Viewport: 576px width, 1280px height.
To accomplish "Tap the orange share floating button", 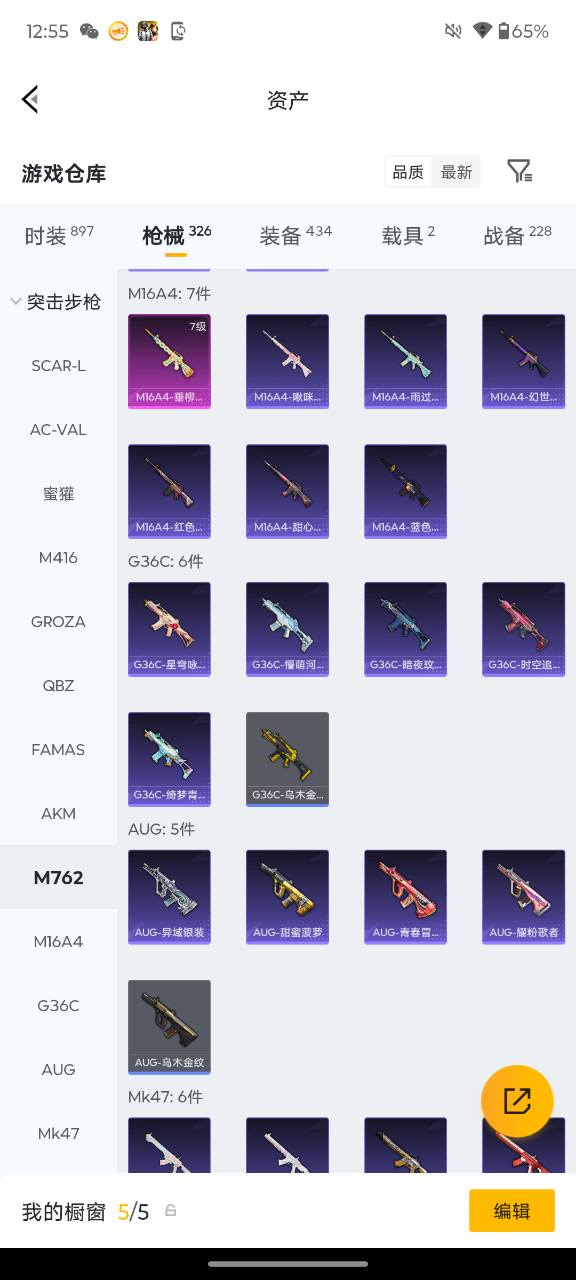I will [x=517, y=1101].
